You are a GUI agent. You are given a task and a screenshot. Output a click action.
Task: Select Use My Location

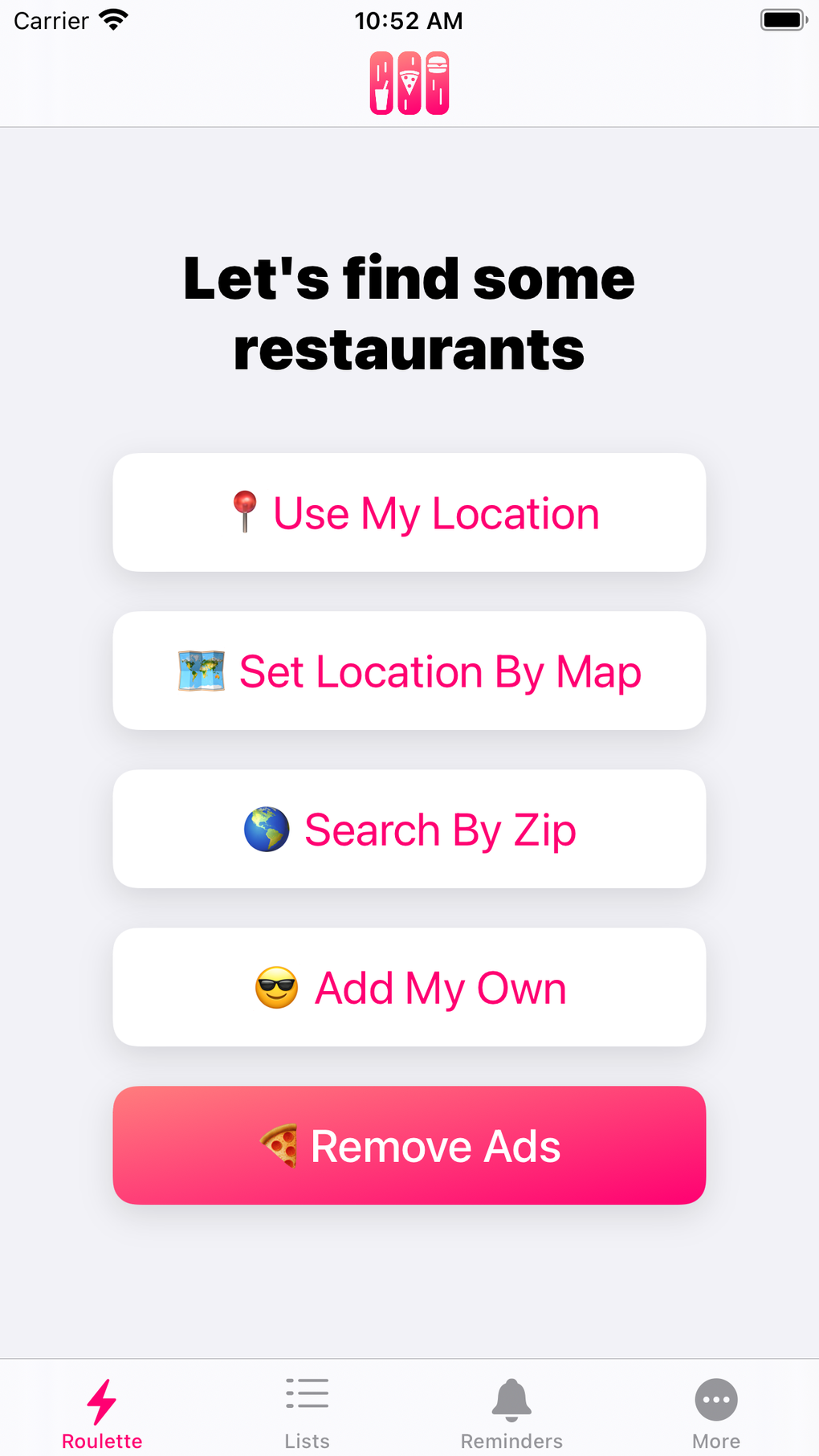[409, 512]
